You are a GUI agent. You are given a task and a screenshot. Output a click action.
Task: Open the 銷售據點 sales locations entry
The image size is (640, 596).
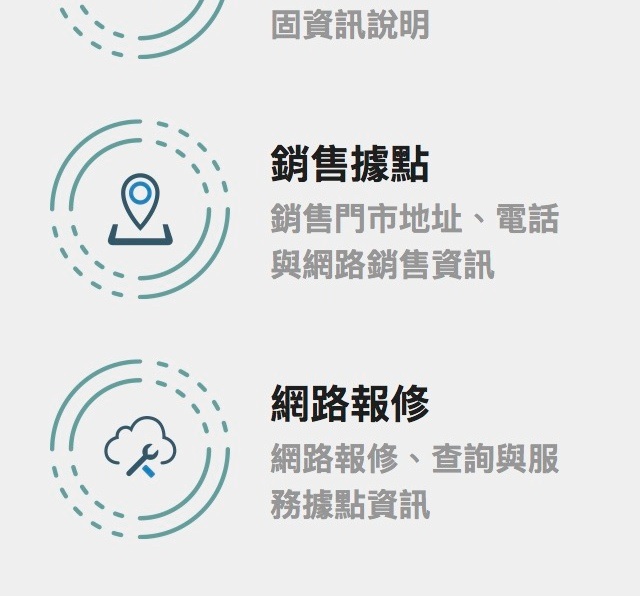click(349, 165)
